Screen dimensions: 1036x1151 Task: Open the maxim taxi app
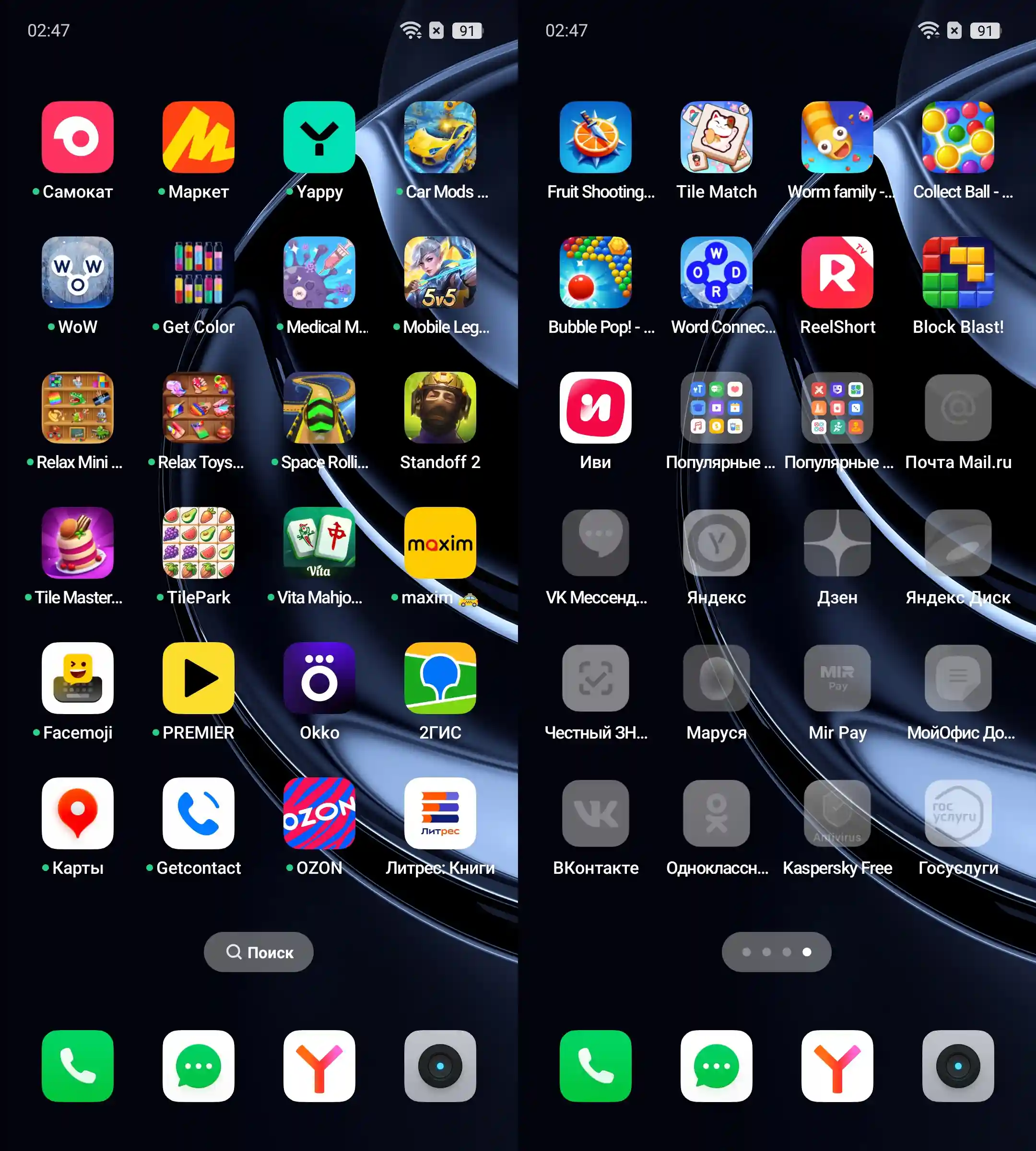(x=439, y=542)
